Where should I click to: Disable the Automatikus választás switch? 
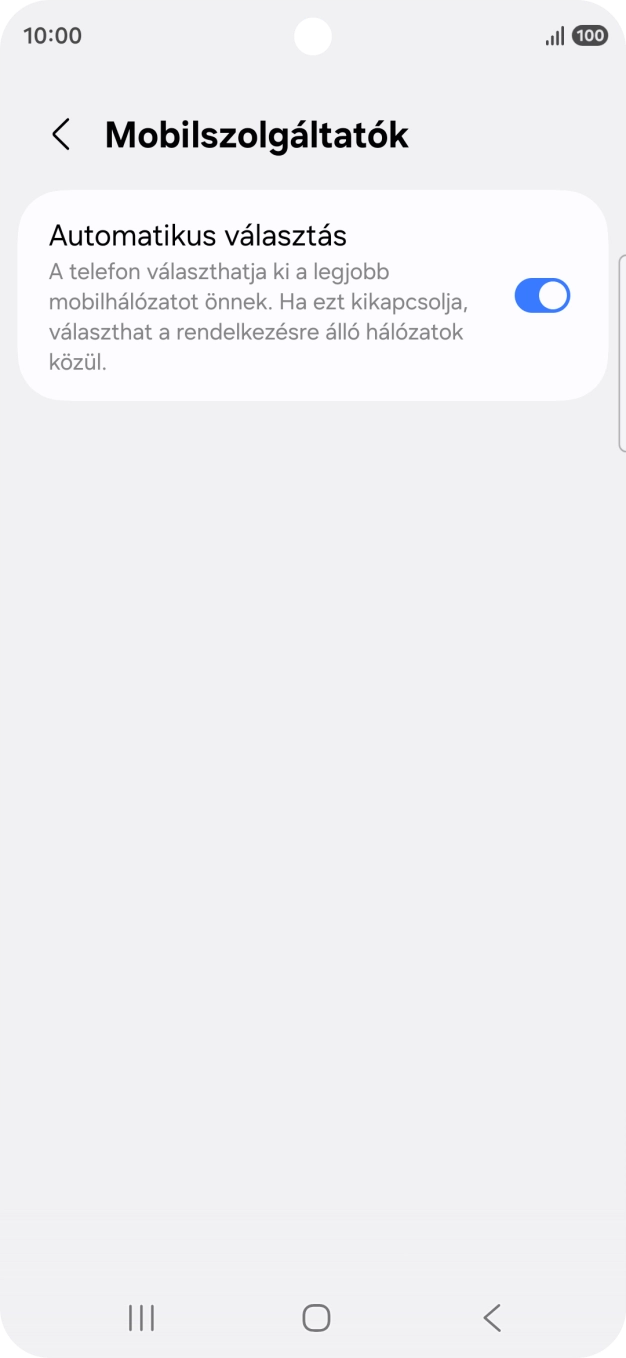[541, 296]
